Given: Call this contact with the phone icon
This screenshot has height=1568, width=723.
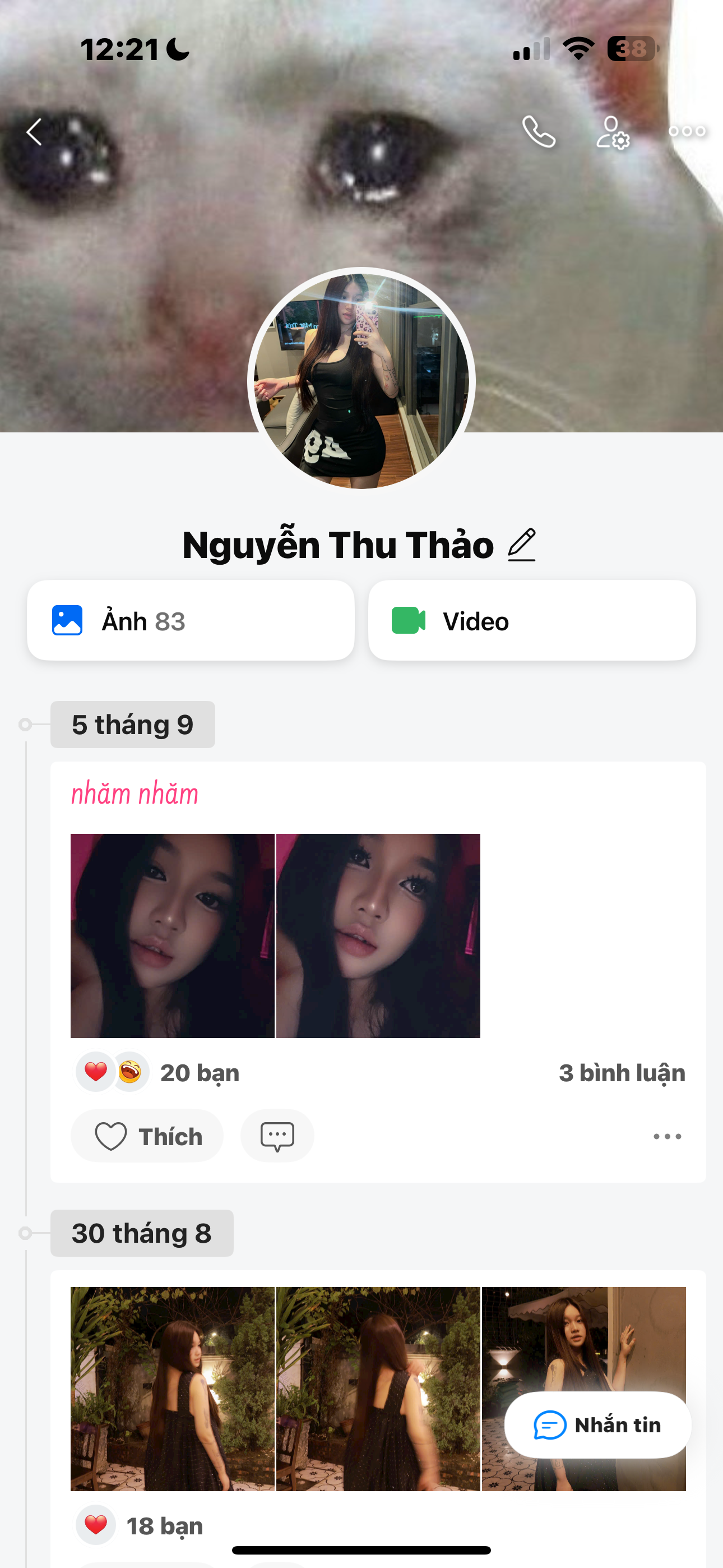Looking at the screenshot, I should click(x=539, y=131).
